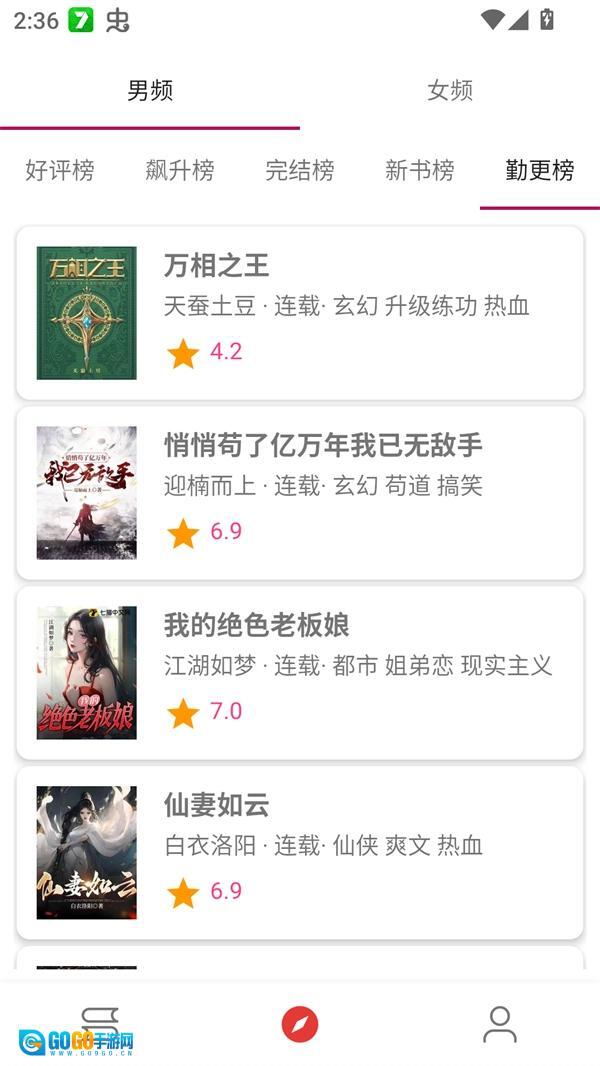Go to the bookshelf tab
The width and height of the screenshot is (600, 1066).
click(x=100, y=1024)
